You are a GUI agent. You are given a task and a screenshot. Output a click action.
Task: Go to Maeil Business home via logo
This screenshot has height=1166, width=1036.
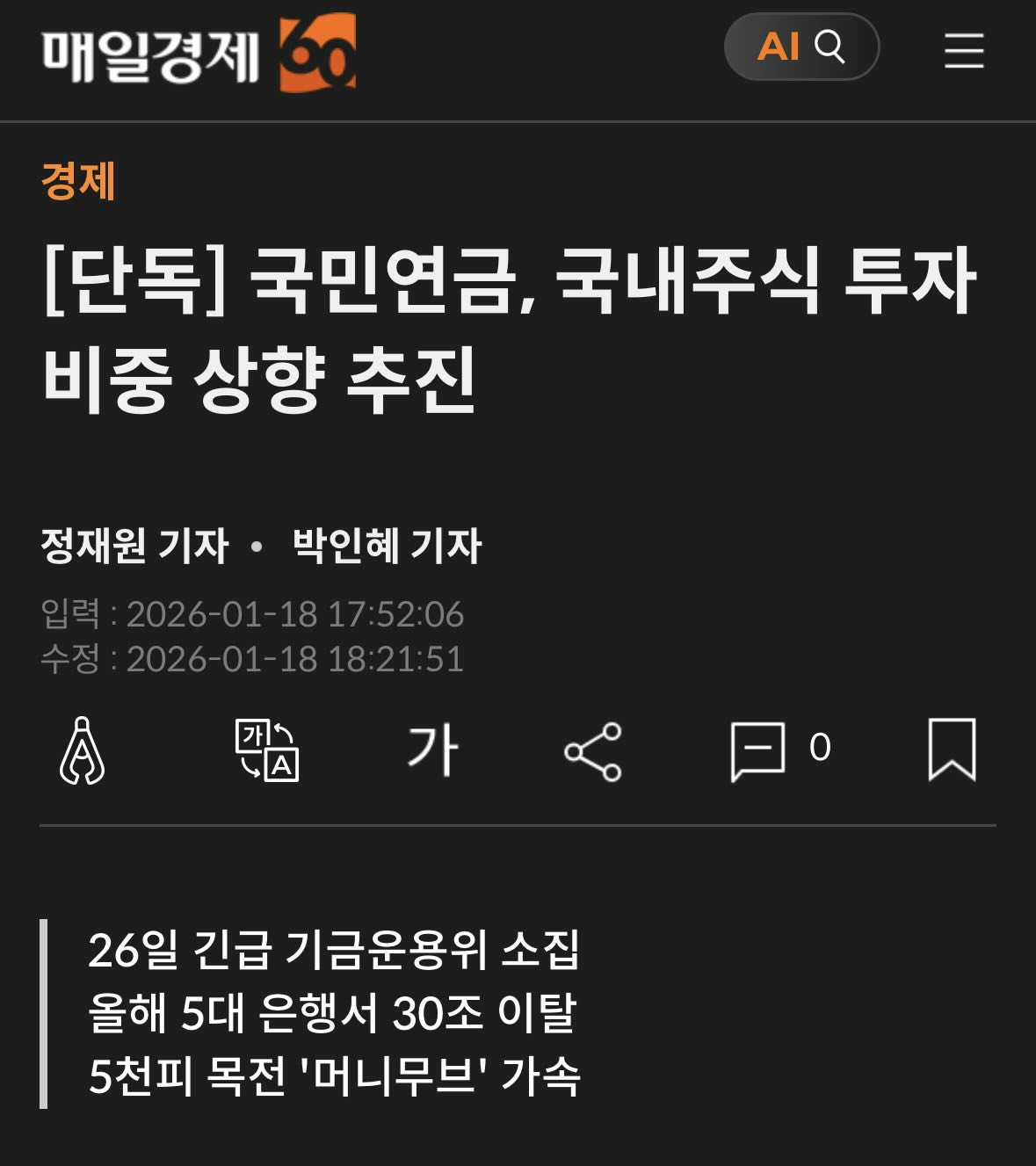(199, 53)
